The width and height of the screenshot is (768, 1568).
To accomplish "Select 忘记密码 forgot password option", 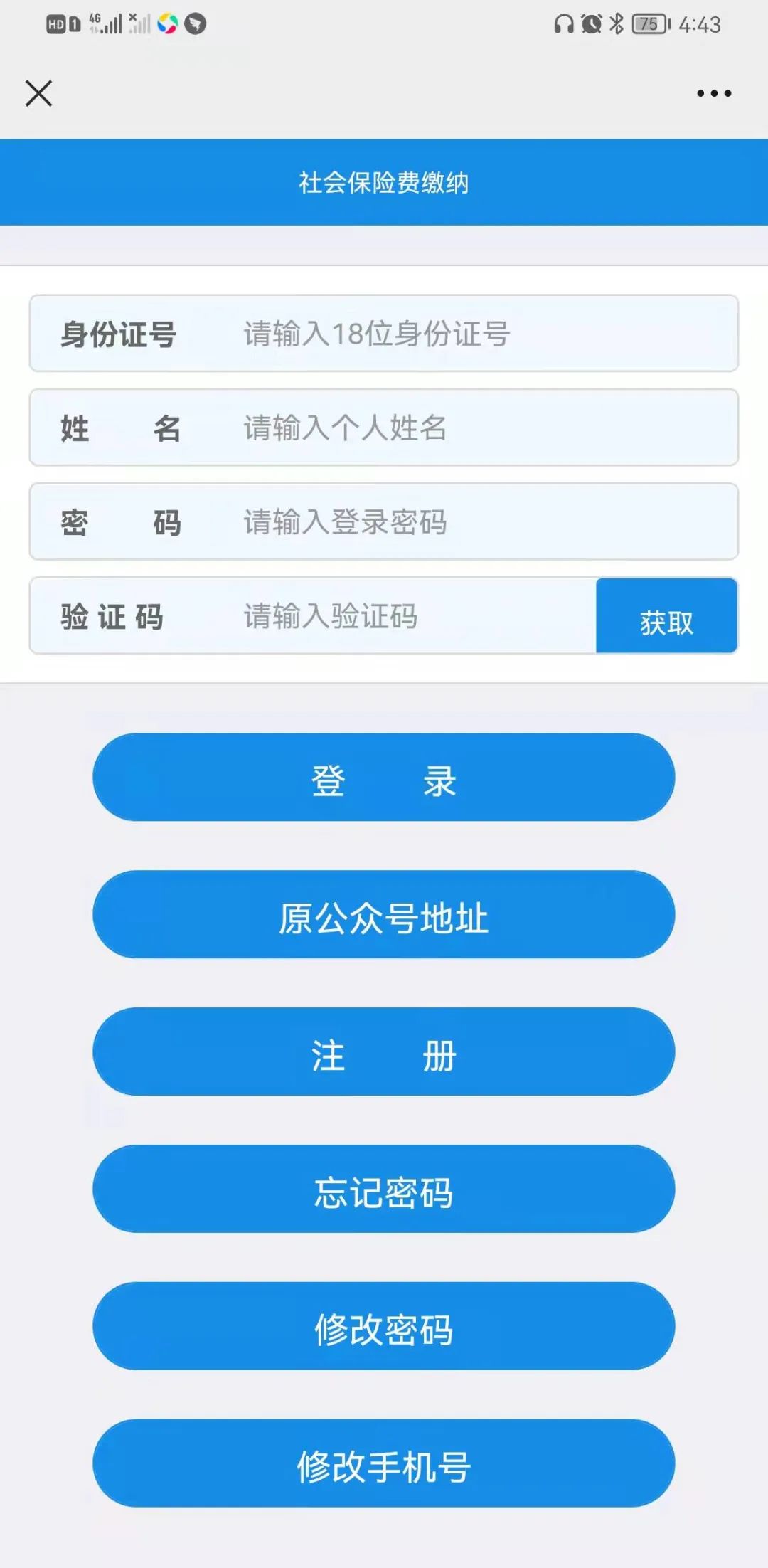I will pyautogui.click(x=384, y=1190).
